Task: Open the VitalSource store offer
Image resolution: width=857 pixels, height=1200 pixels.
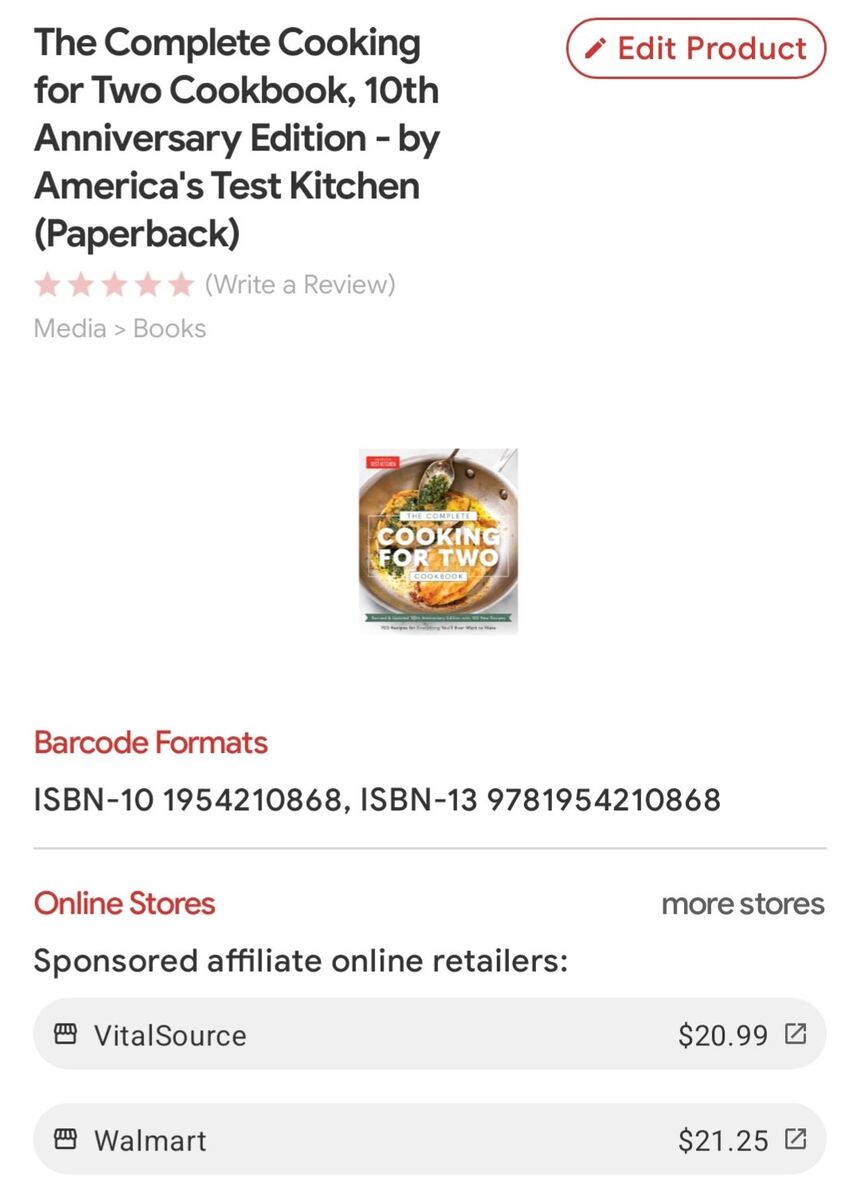Action: pos(430,1034)
